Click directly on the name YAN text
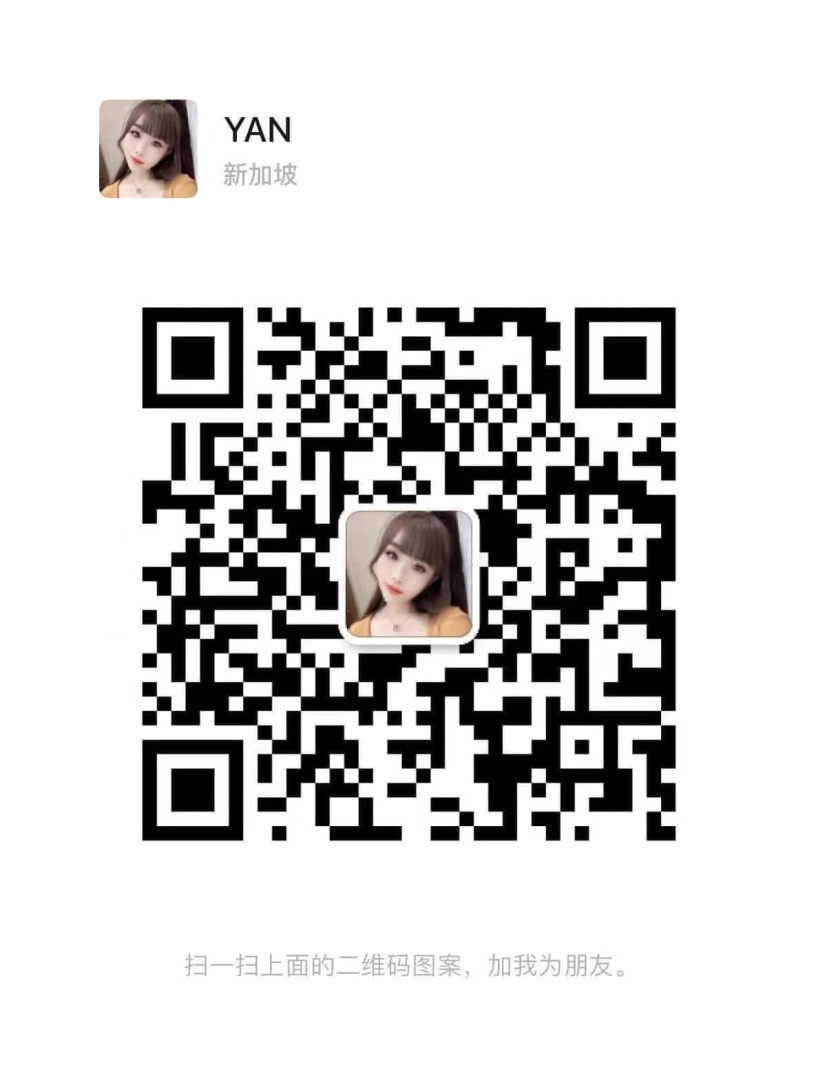This screenshot has width=818, height=1080. click(x=256, y=130)
